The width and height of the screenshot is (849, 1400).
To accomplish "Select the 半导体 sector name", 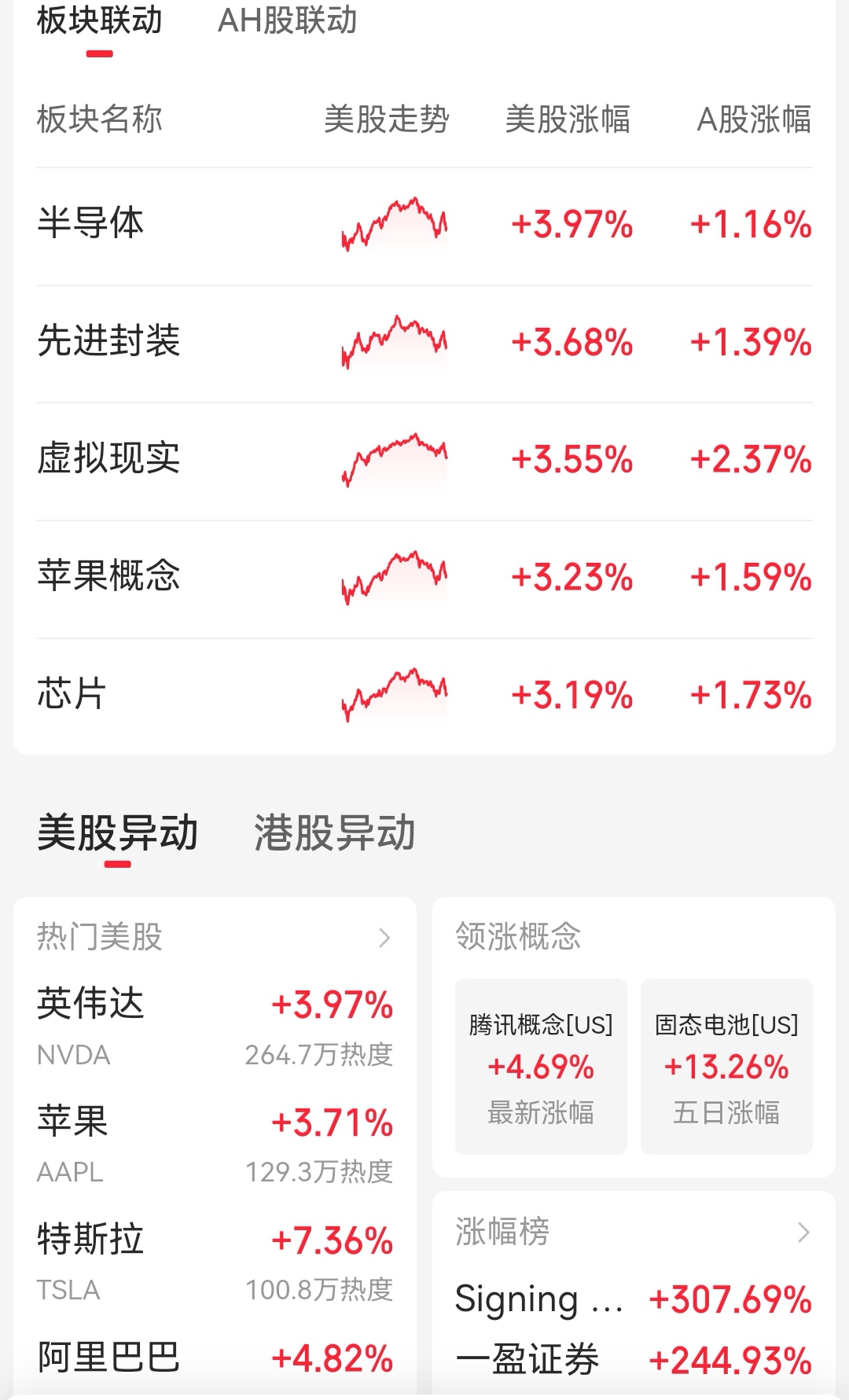I will point(90,224).
